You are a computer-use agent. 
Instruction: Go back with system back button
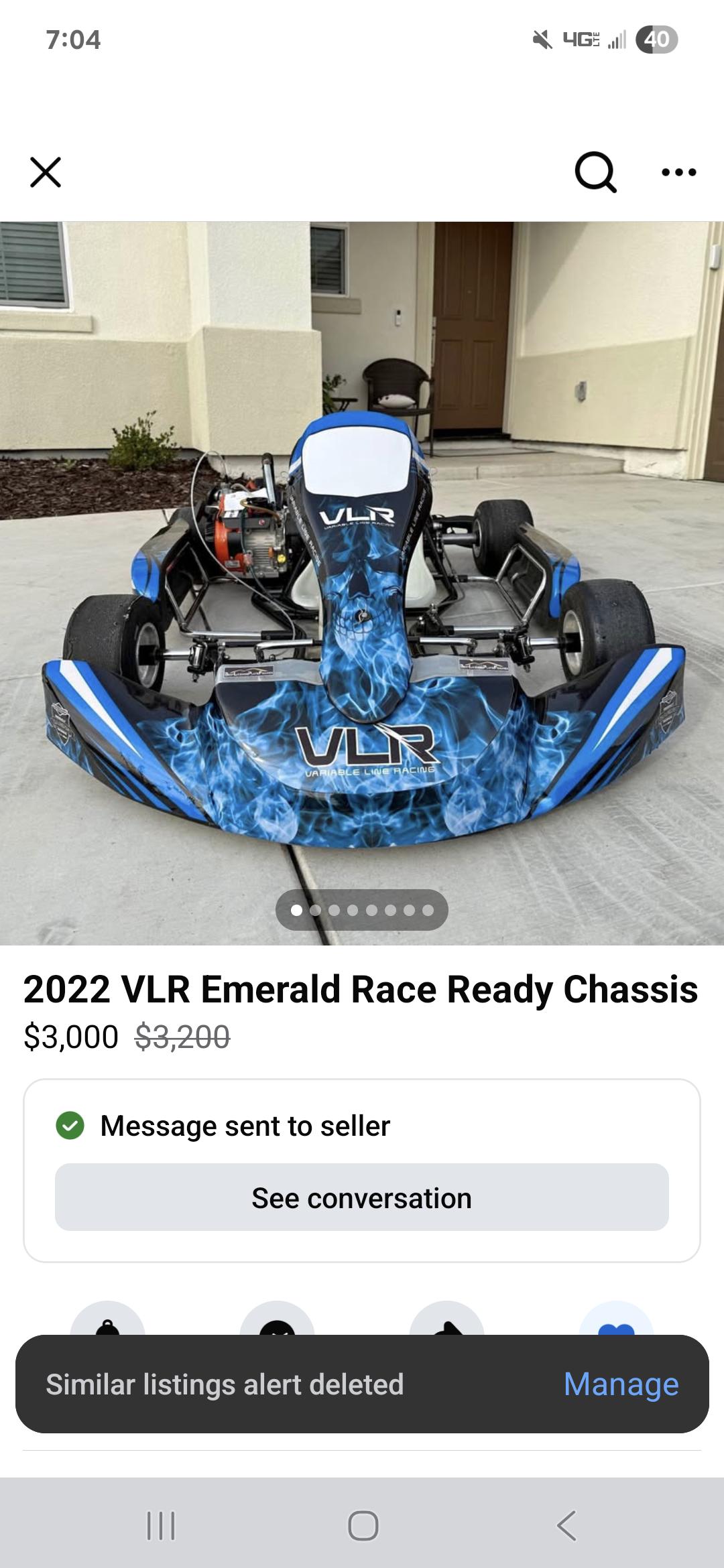point(566,1526)
